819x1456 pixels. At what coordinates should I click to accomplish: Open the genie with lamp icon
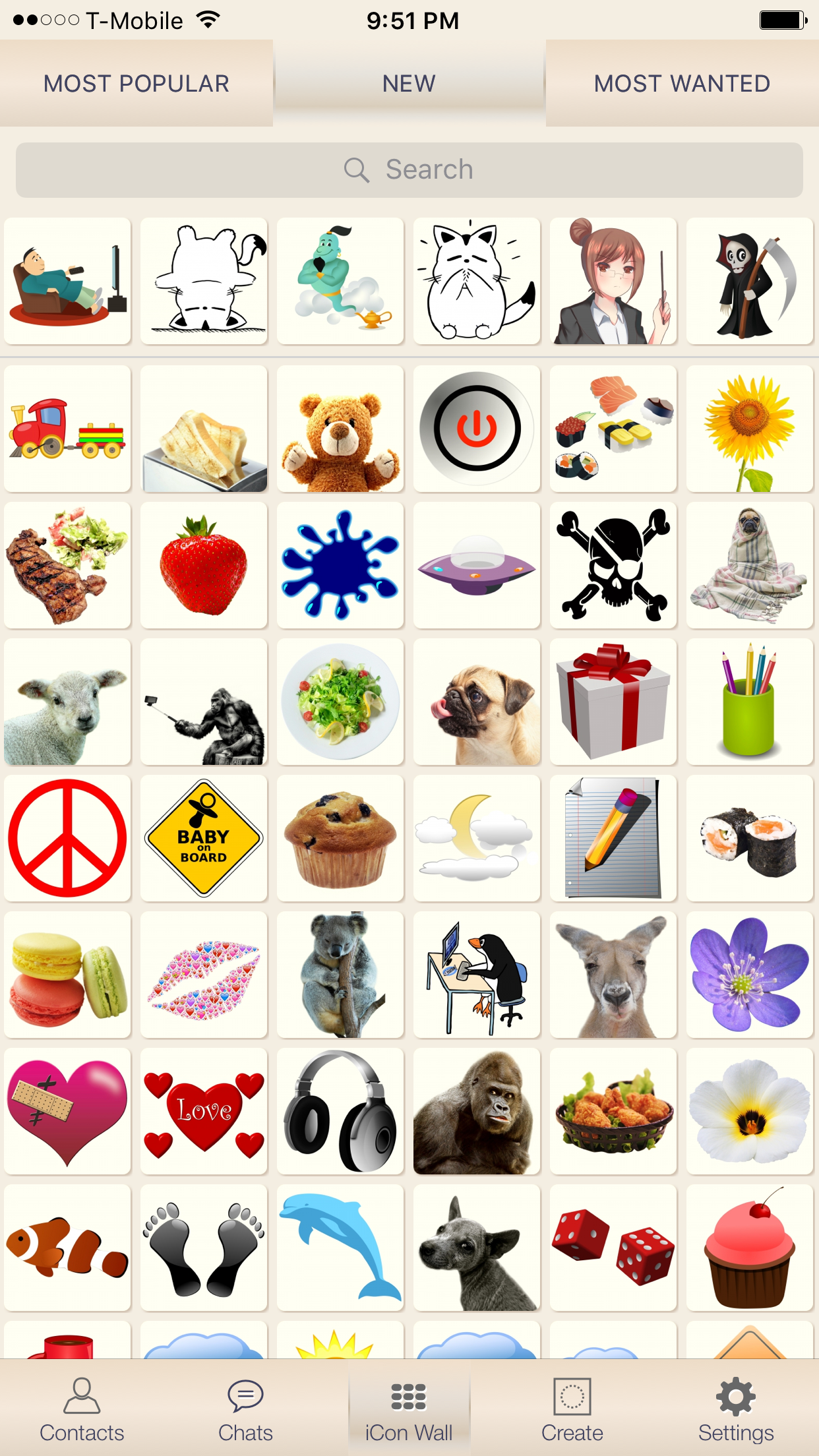tap(340, 282)
